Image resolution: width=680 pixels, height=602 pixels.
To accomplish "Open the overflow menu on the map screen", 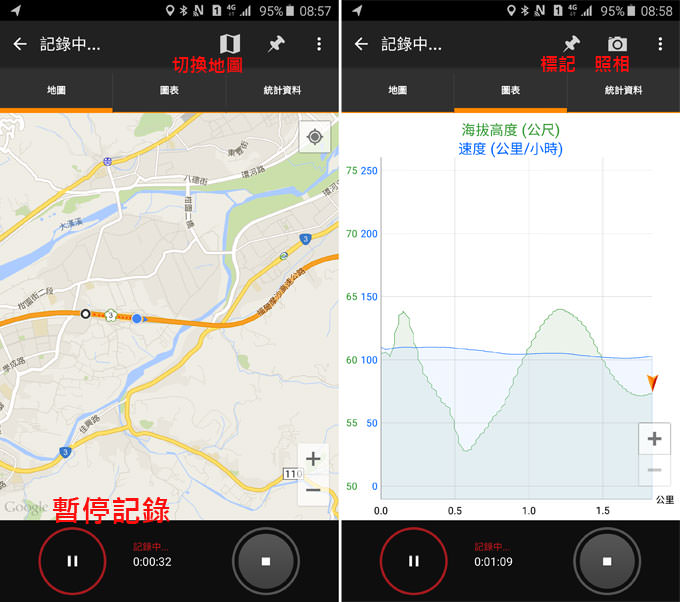I will (x=319, y=44).
